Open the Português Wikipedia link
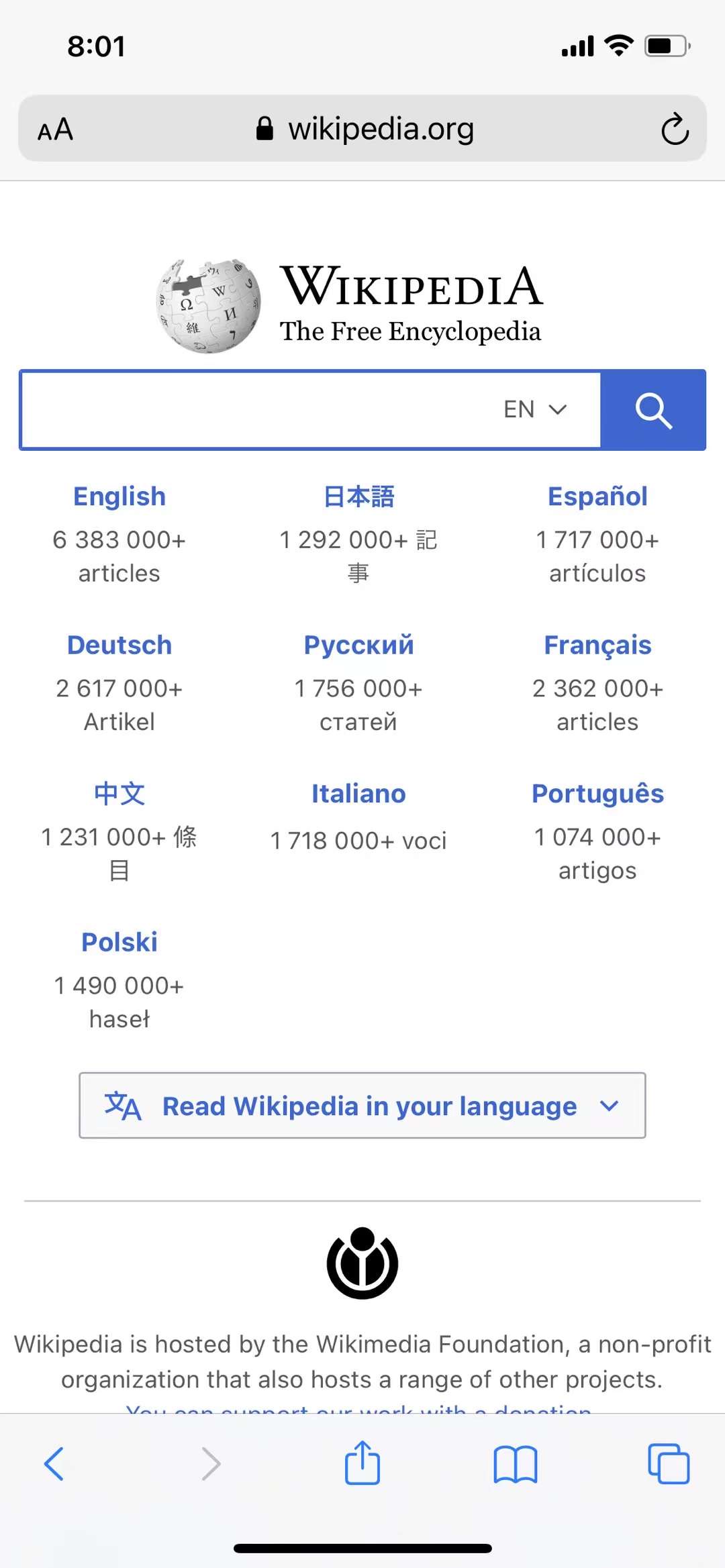 597,794
